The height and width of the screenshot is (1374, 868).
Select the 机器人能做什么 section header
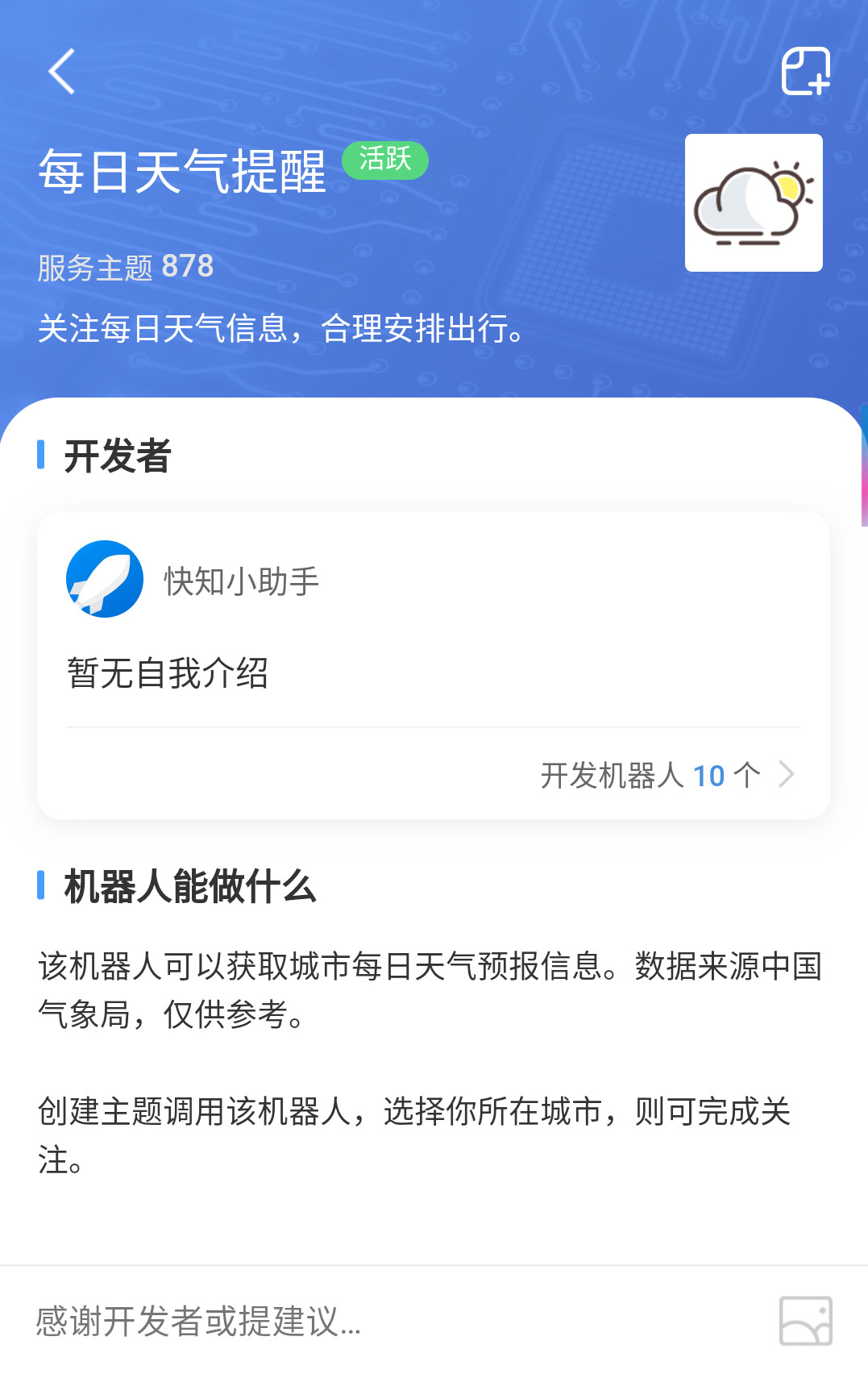189,887
